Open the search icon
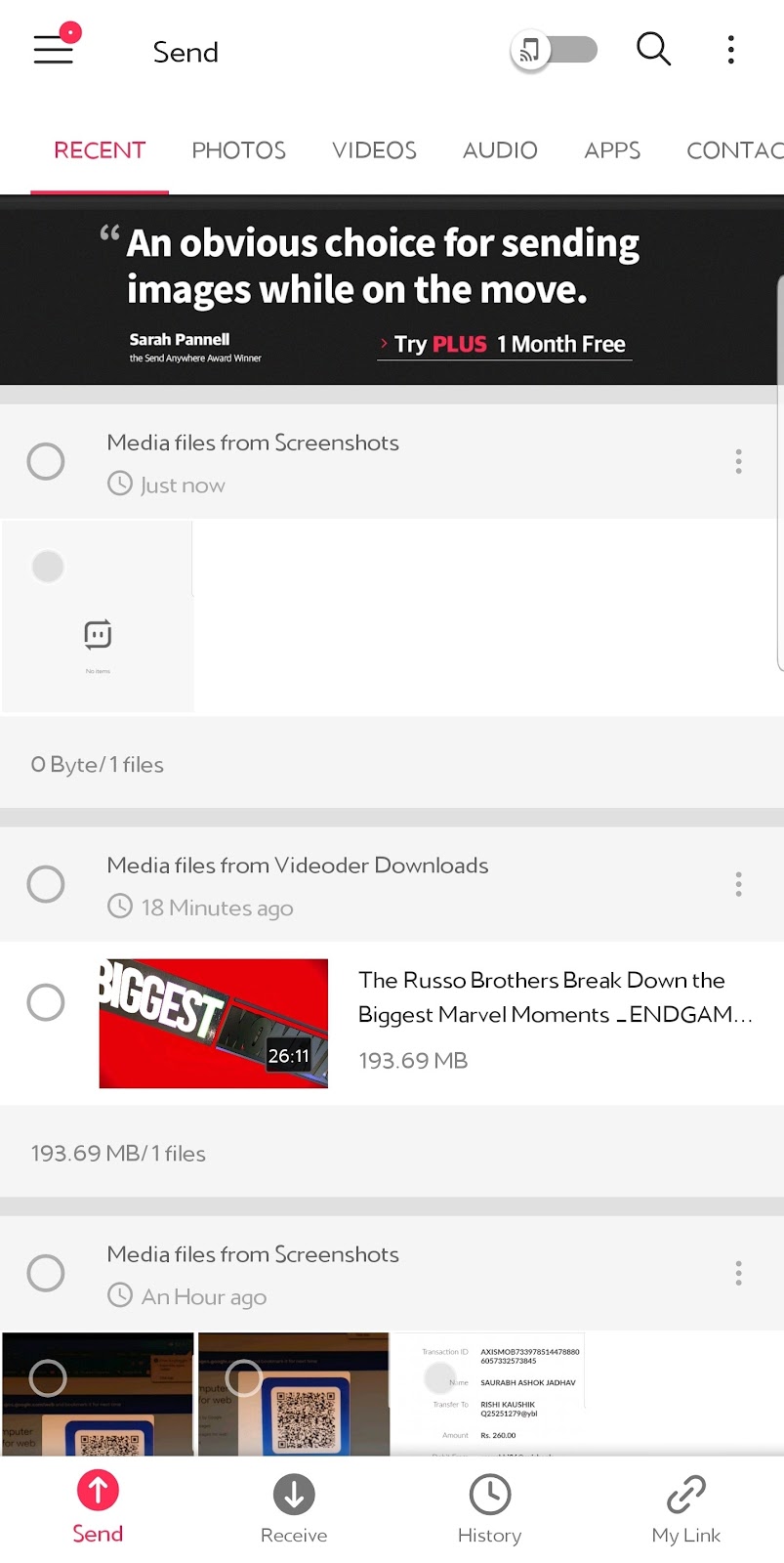This screenshot has height=1563, width=784. coord(653,49)
